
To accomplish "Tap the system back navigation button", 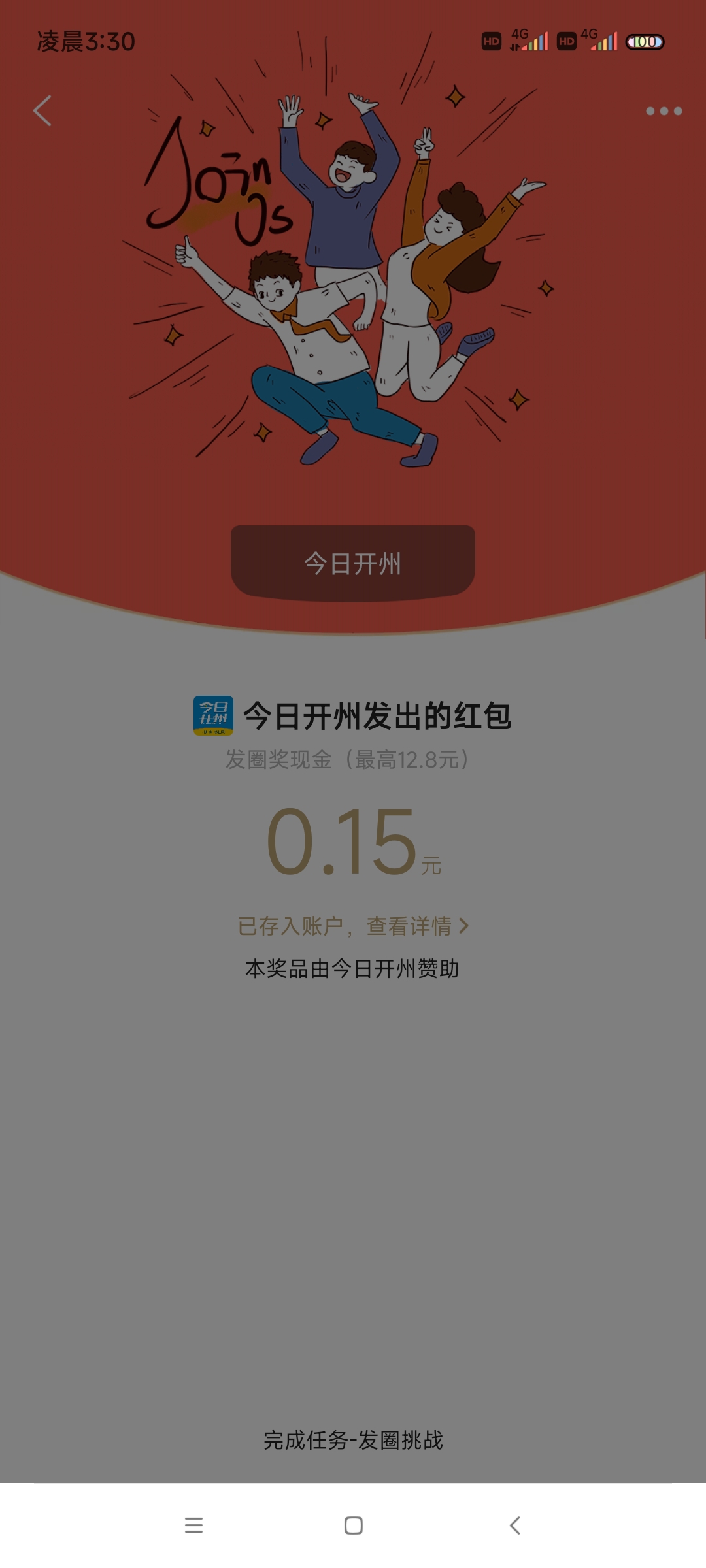I will [x=514, y=1526].
